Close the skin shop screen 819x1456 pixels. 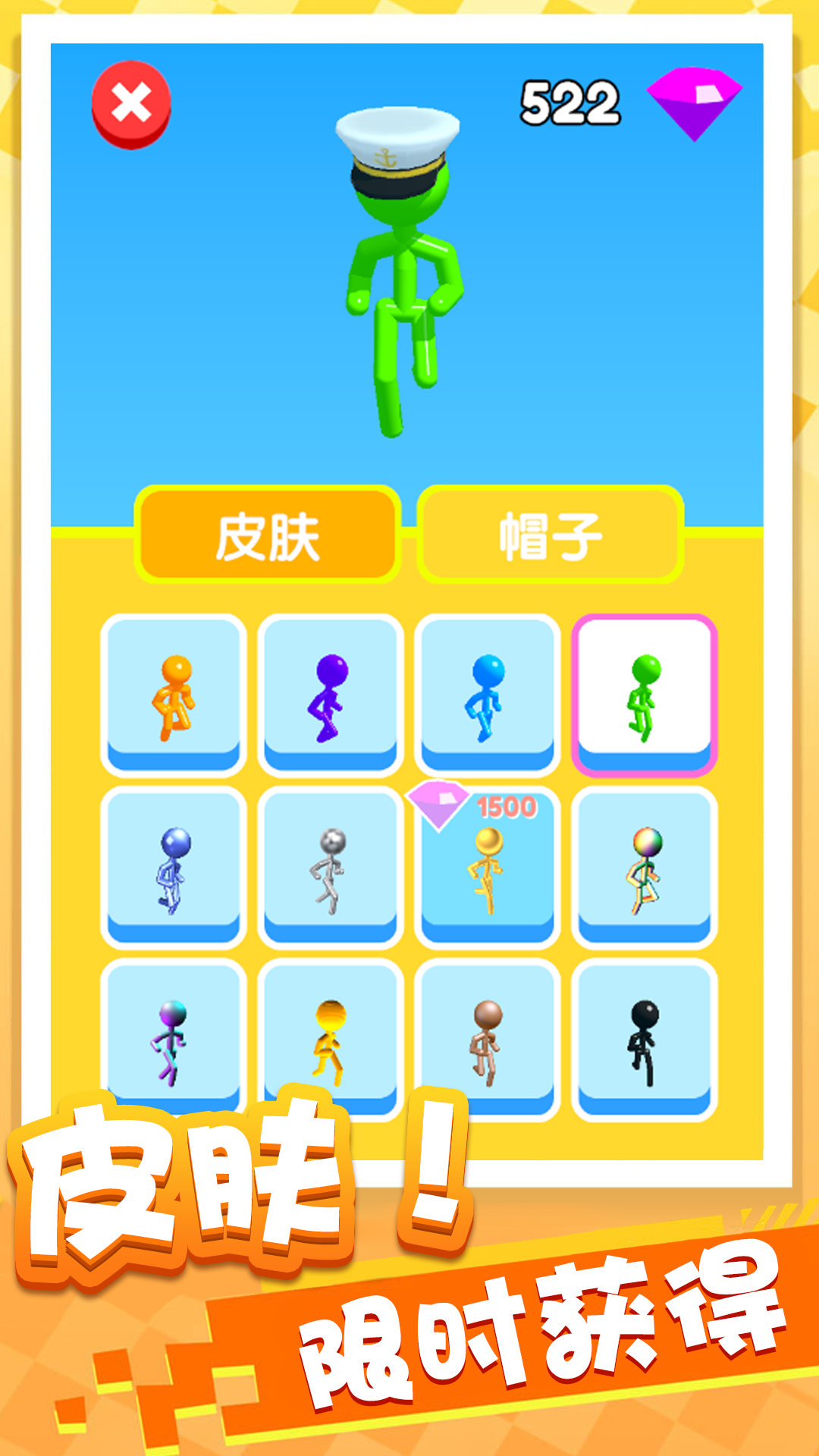pos(129,100)
